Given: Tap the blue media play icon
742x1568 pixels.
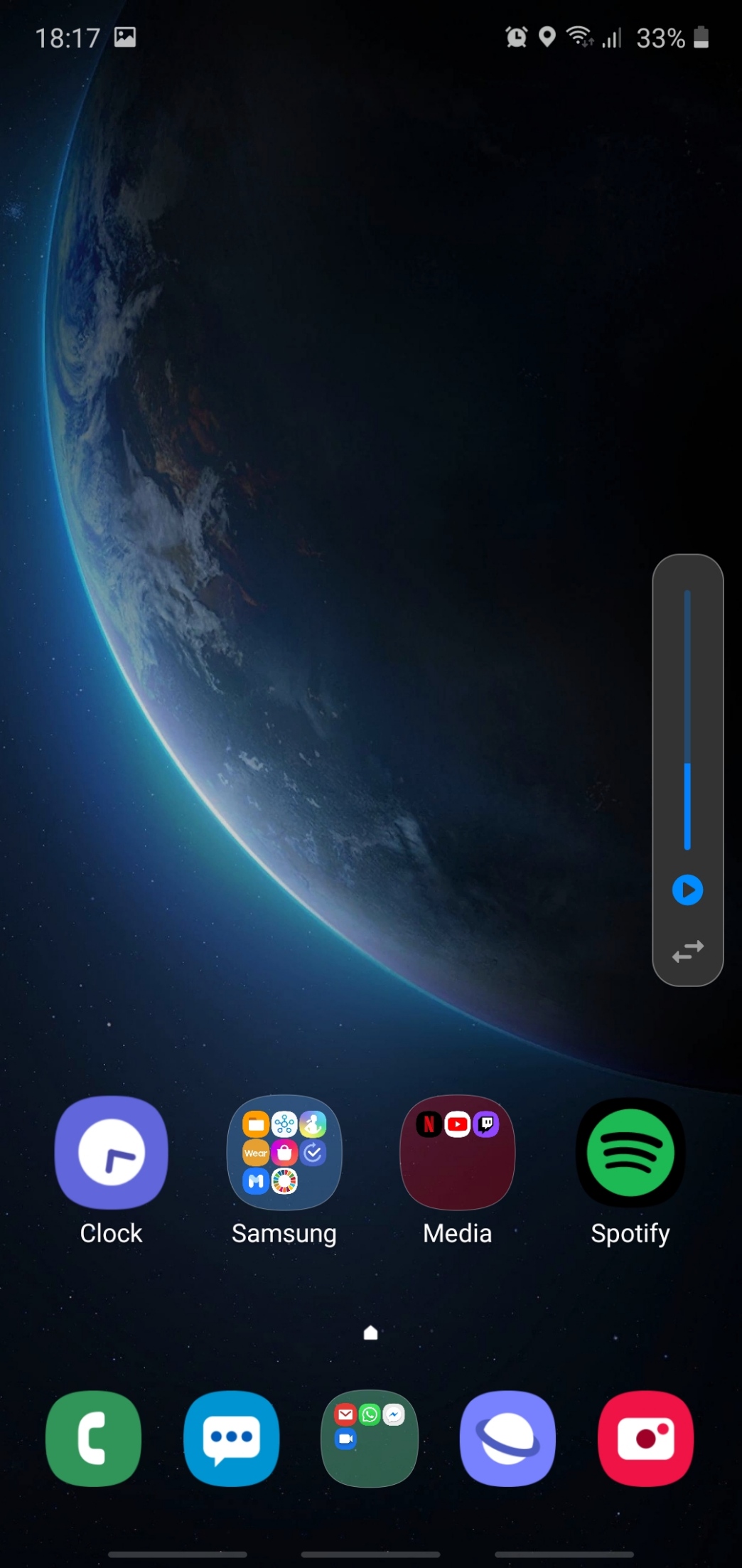Looking at the screenshot, I should pos(687,890).
